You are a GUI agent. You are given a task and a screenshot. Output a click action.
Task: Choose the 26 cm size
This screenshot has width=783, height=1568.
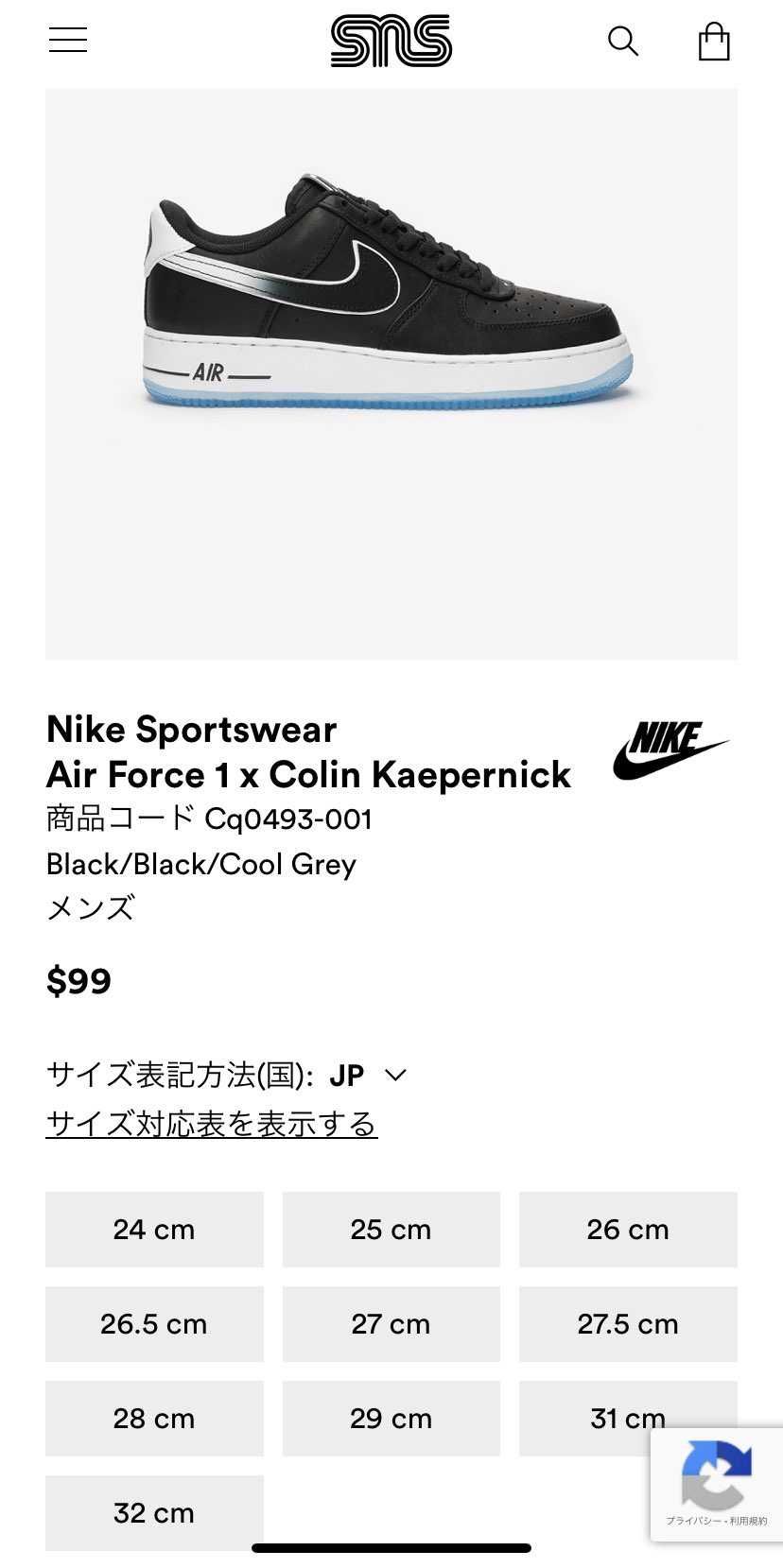coord(628,1230)
